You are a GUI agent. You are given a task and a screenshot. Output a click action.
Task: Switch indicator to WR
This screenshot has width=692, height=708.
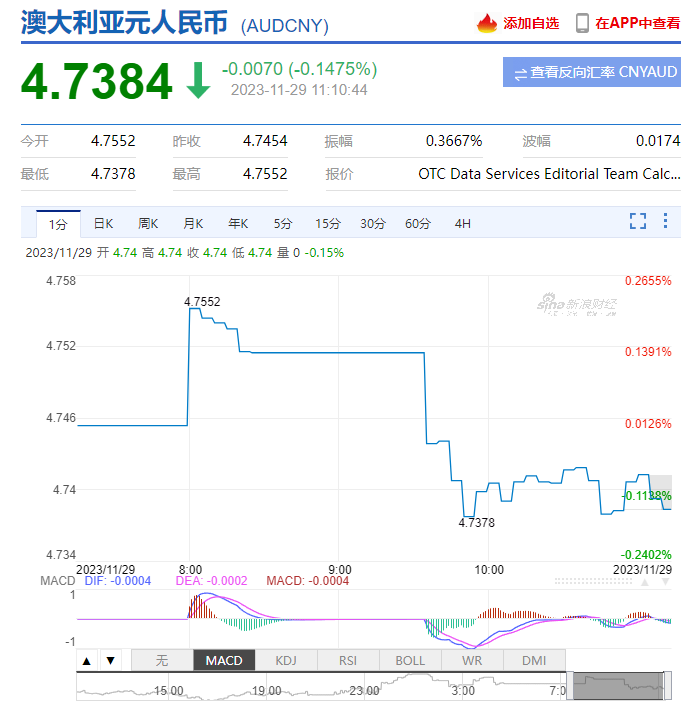[472, 660]
